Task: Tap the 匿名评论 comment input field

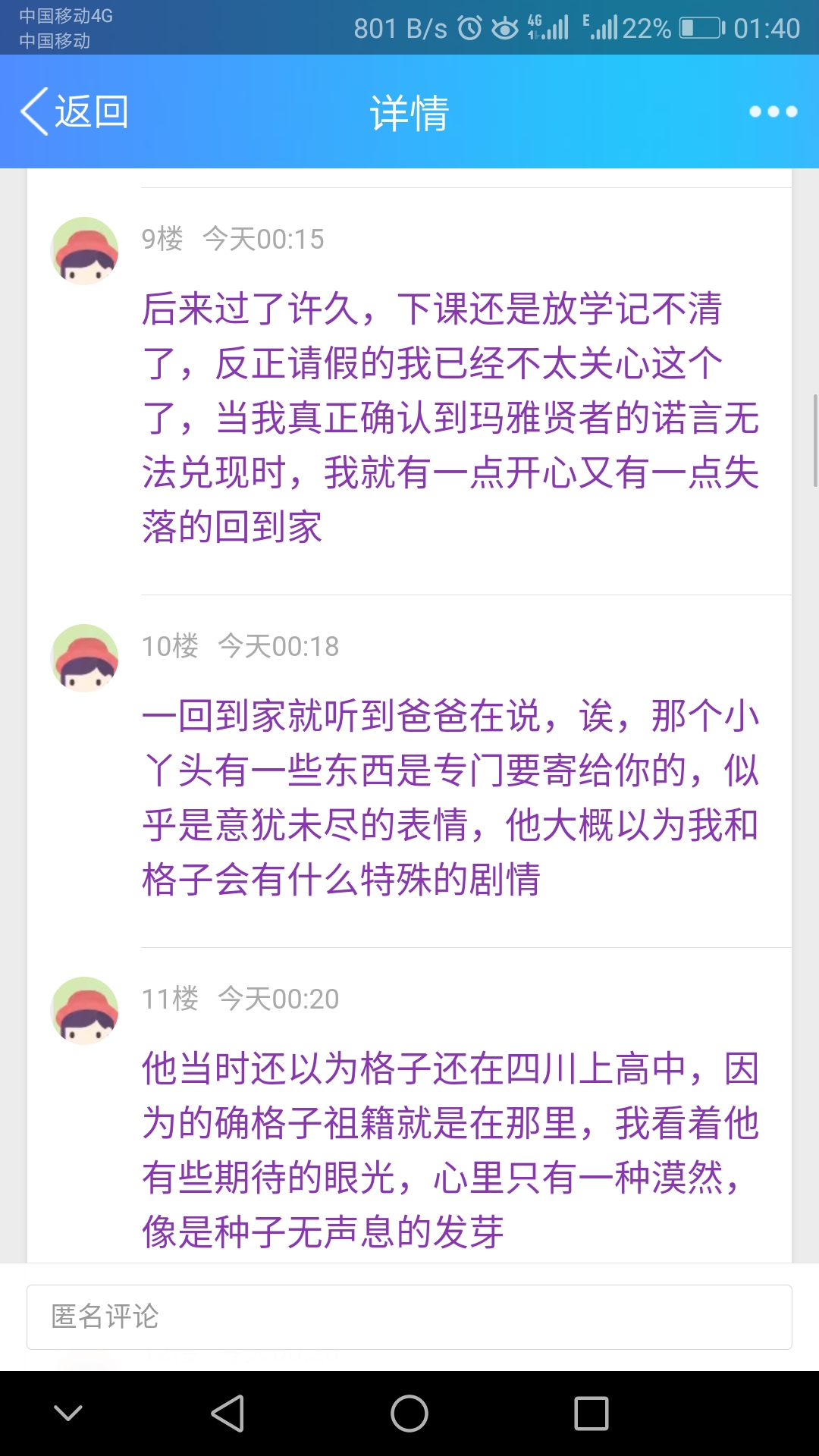Action: tap(409, 1317)
